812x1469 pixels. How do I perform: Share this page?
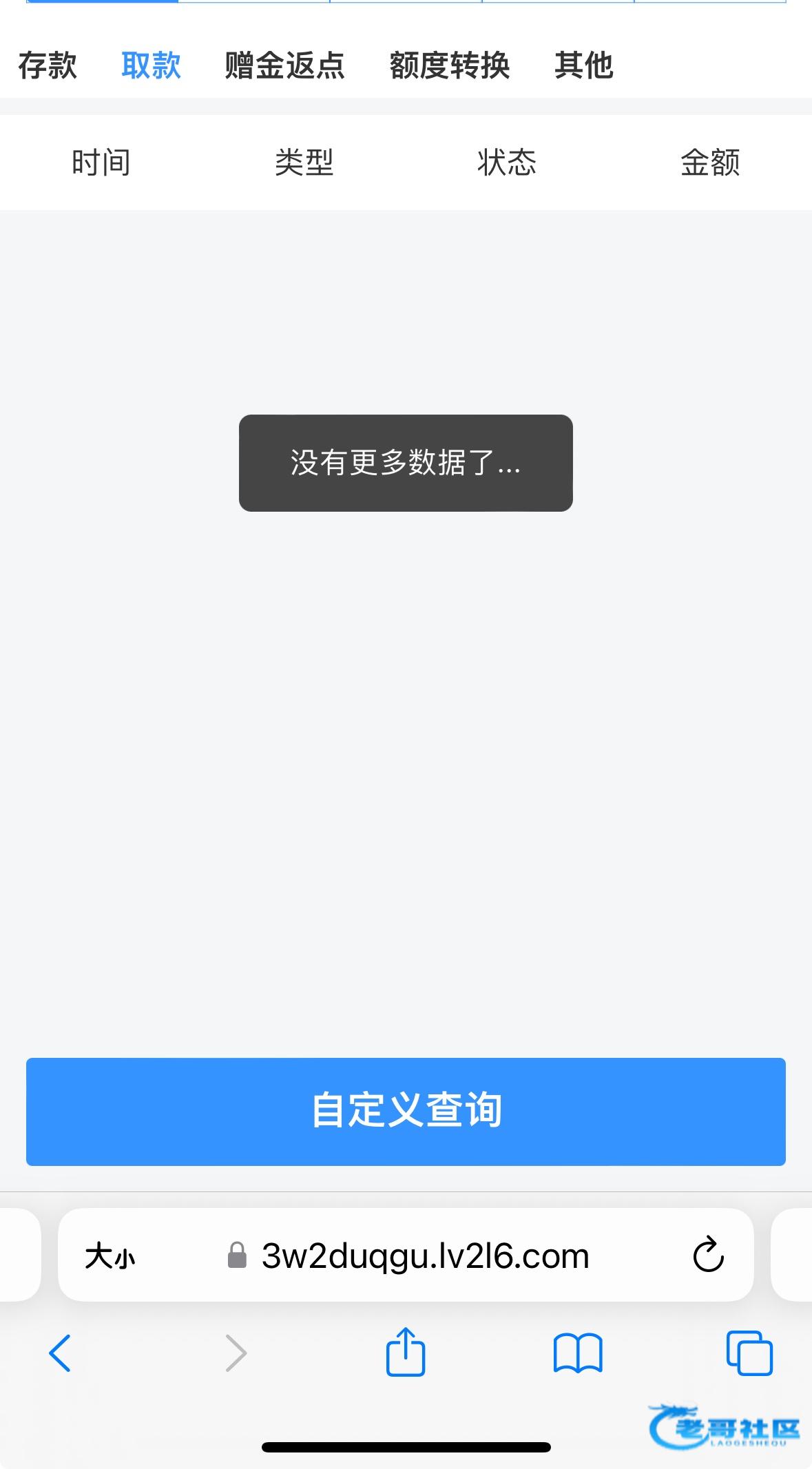click(405, 1351)
